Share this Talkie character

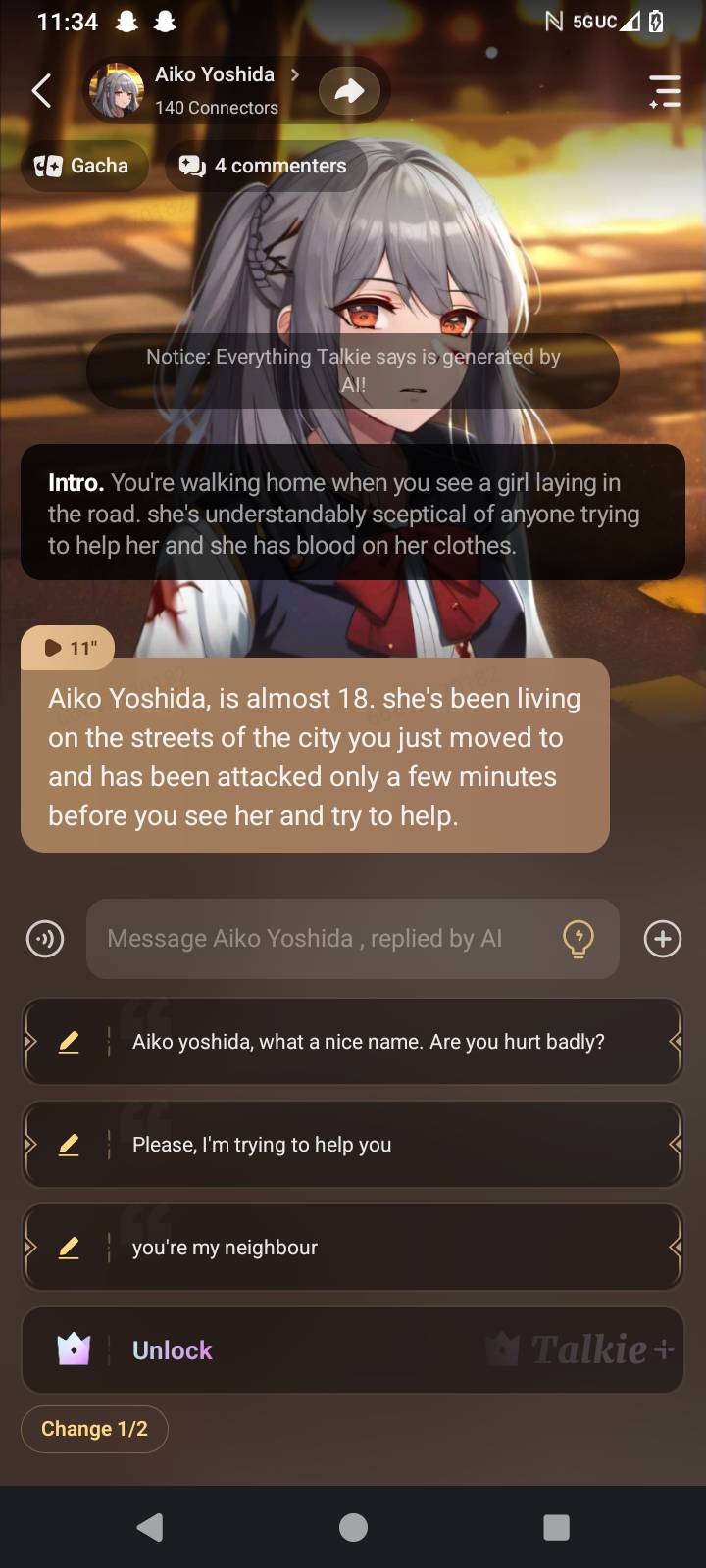tap(349, 91)
